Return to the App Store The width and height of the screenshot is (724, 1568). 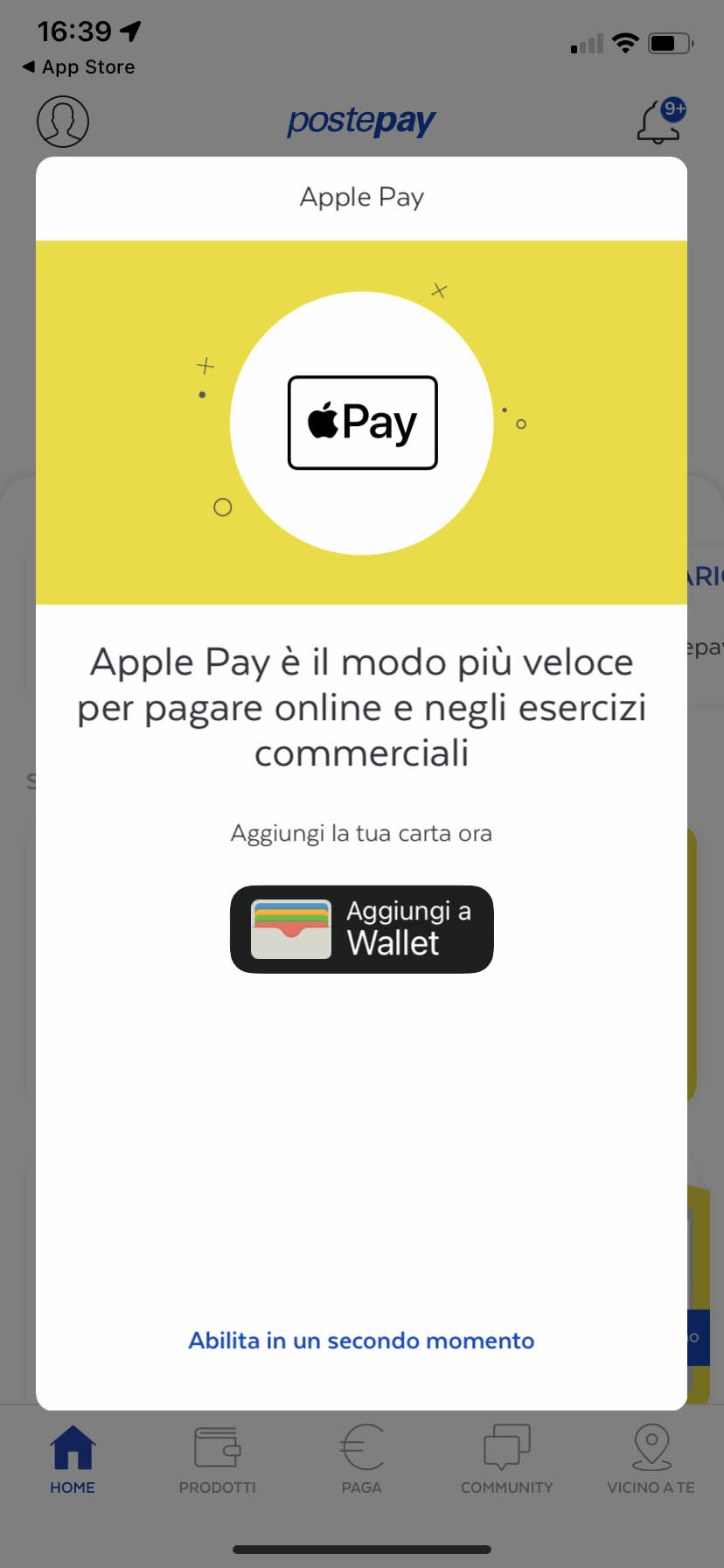point(79,67)
